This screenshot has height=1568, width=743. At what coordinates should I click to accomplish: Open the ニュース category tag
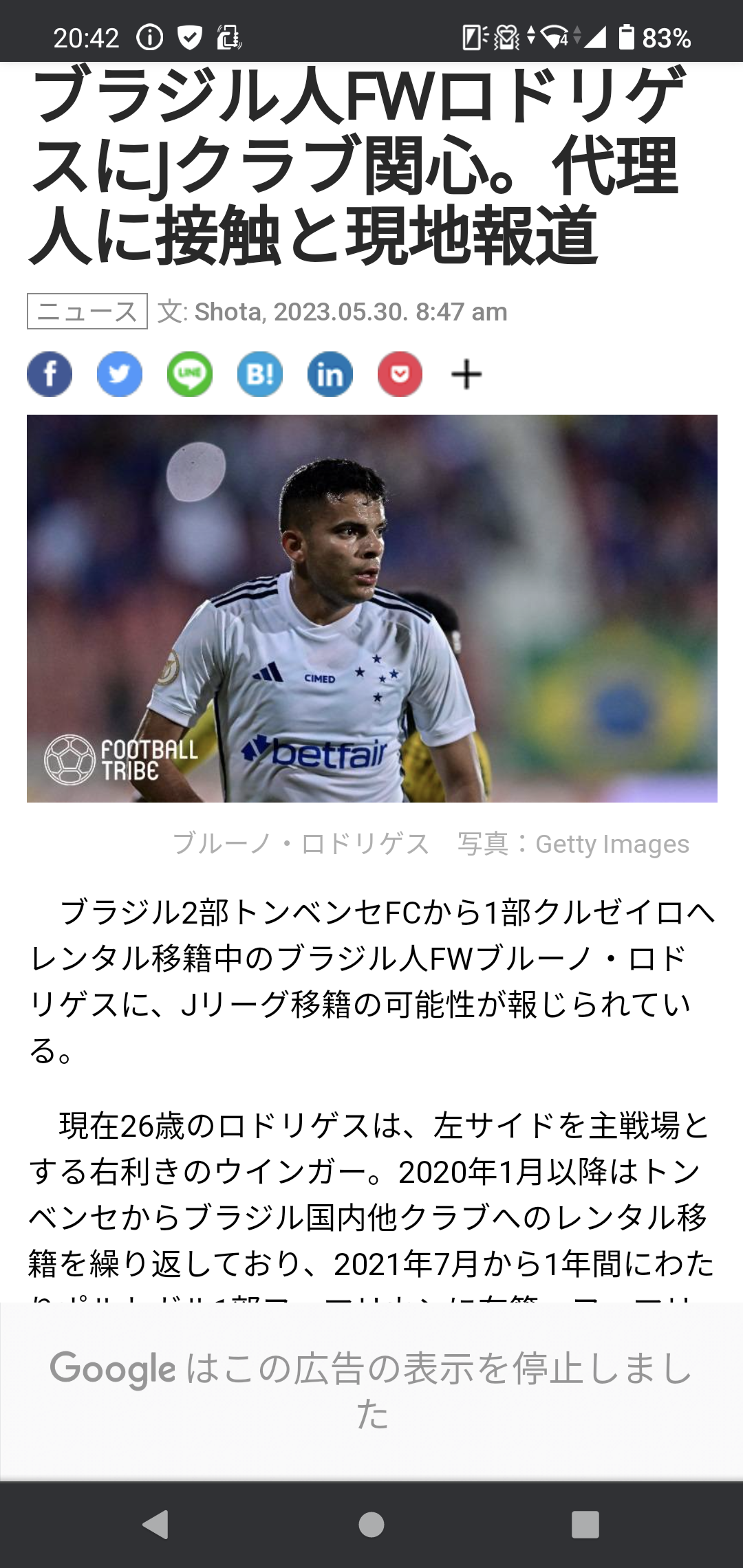coord(87,312)
